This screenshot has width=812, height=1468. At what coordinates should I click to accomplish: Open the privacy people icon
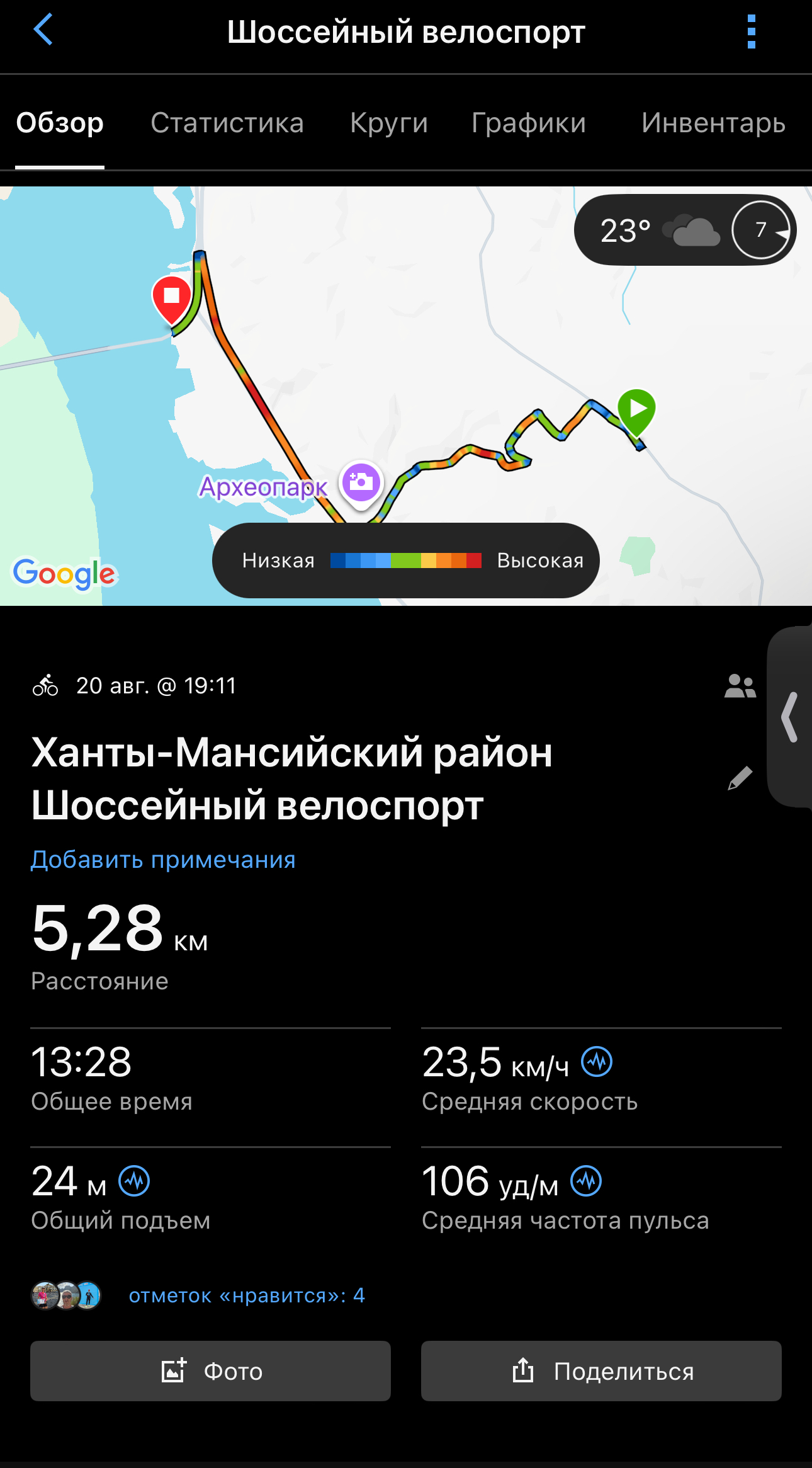click(x=740, y=686)
